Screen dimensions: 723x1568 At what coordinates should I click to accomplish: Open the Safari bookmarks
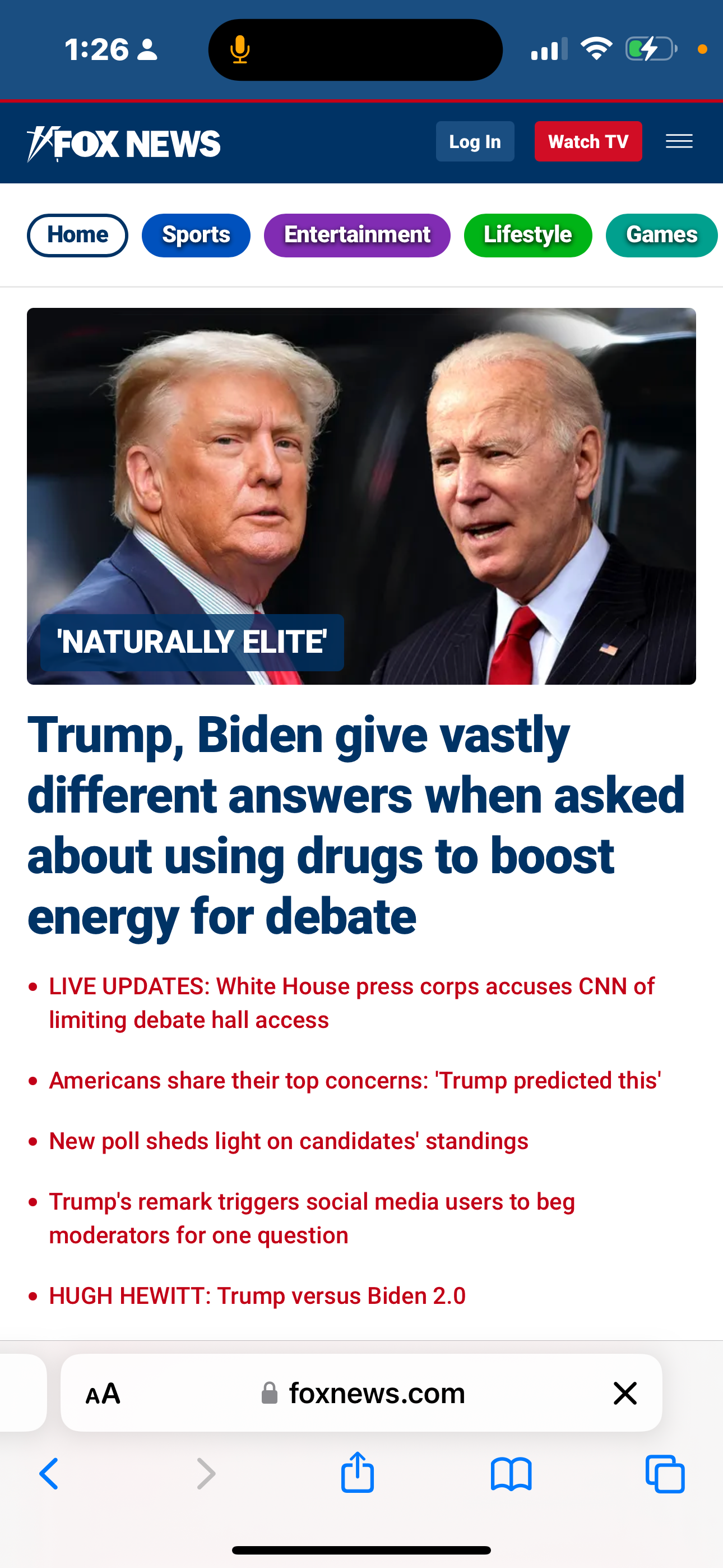click(x=511, y=1474)
